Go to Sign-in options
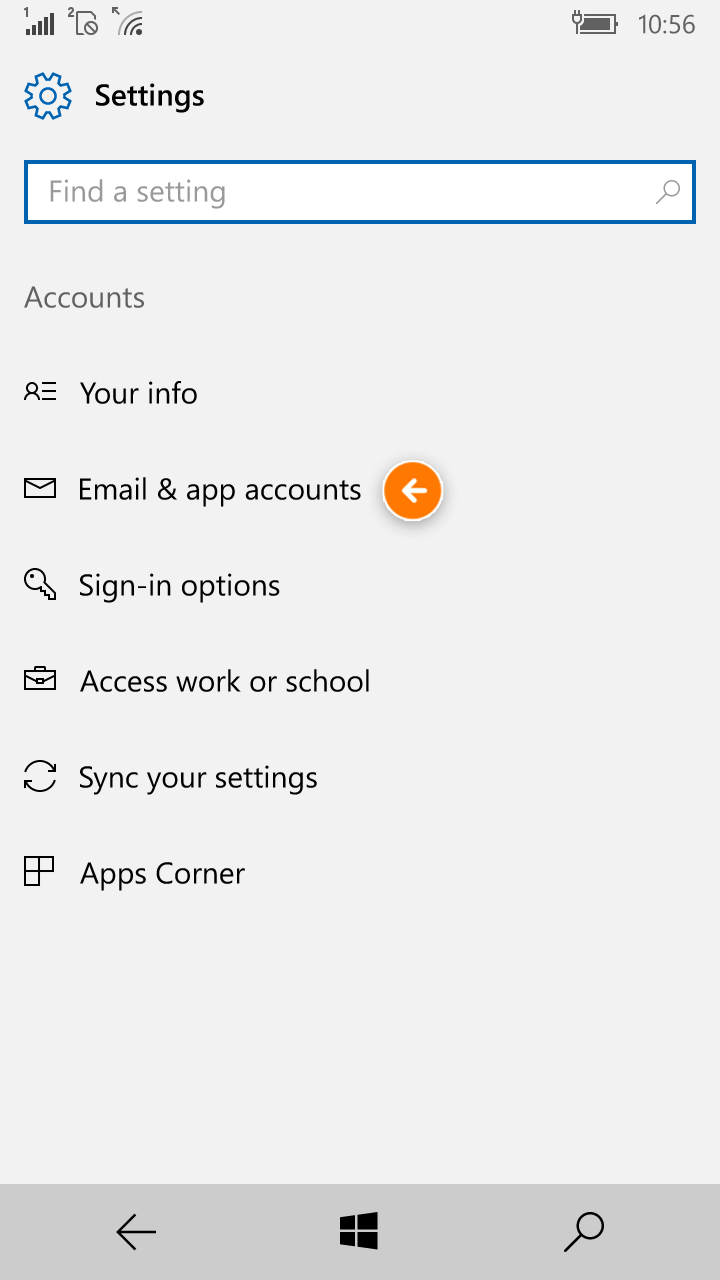The width and height of the screenshot is (720, 1280). [360, 585]
